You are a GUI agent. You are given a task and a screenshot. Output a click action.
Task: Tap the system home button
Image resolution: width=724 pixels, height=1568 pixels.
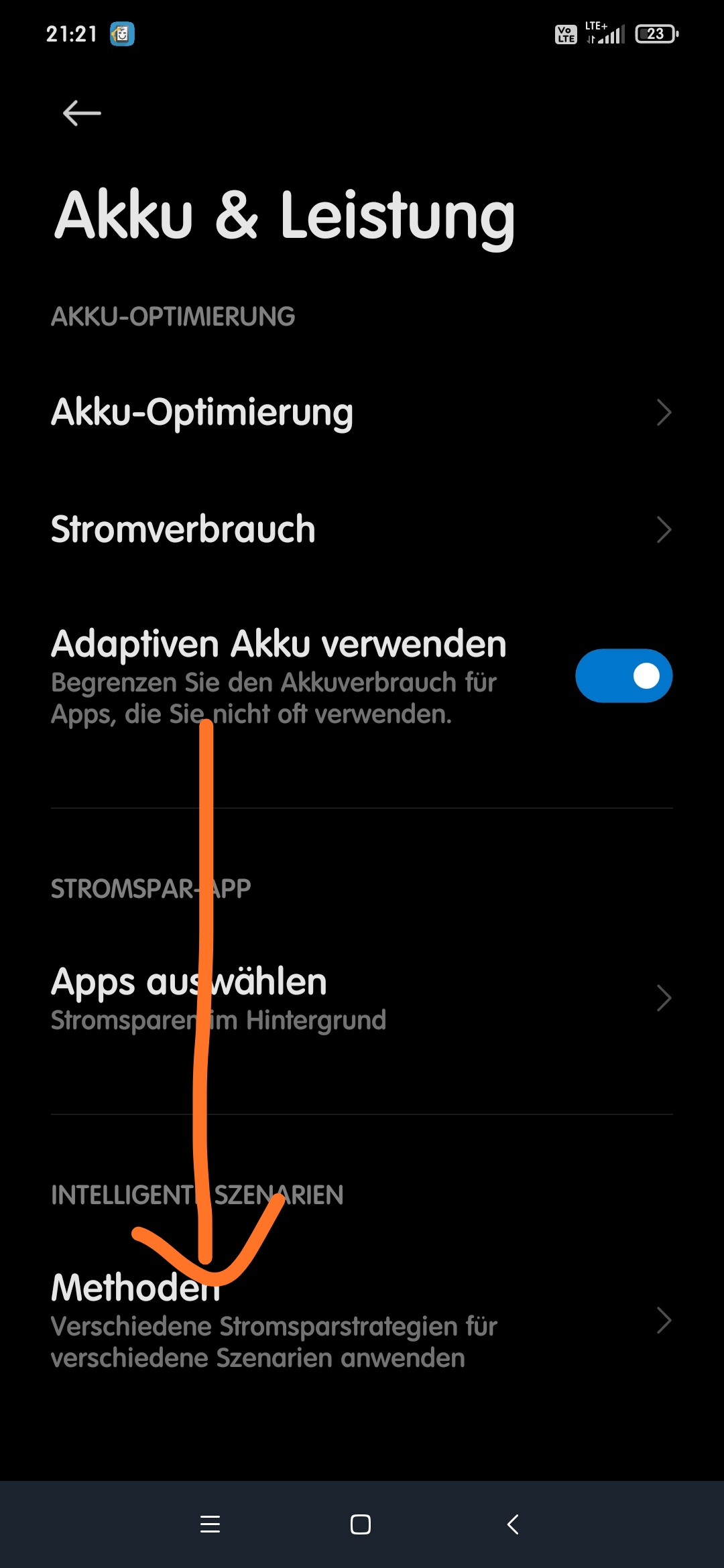(361, 1524)
